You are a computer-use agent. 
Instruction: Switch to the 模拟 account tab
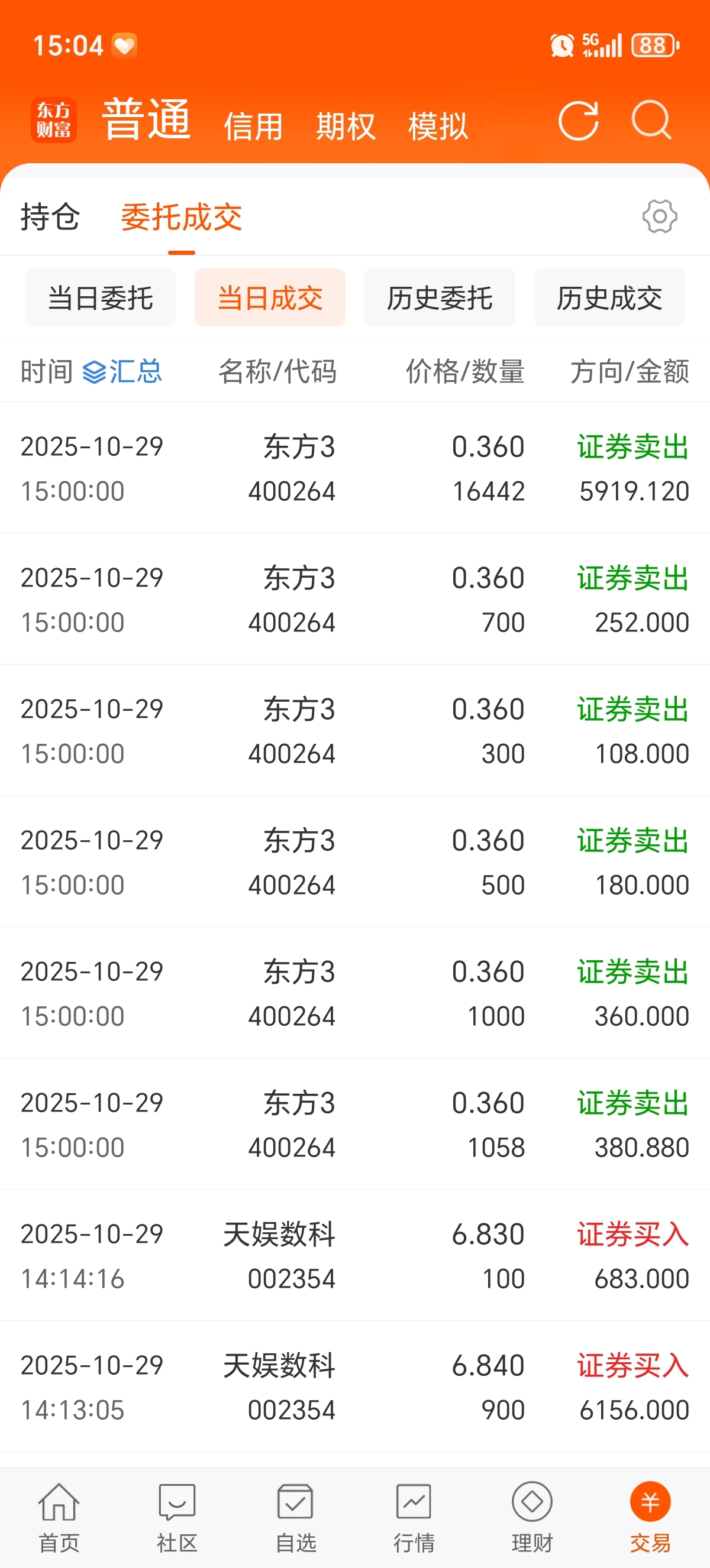click(438, 126)
